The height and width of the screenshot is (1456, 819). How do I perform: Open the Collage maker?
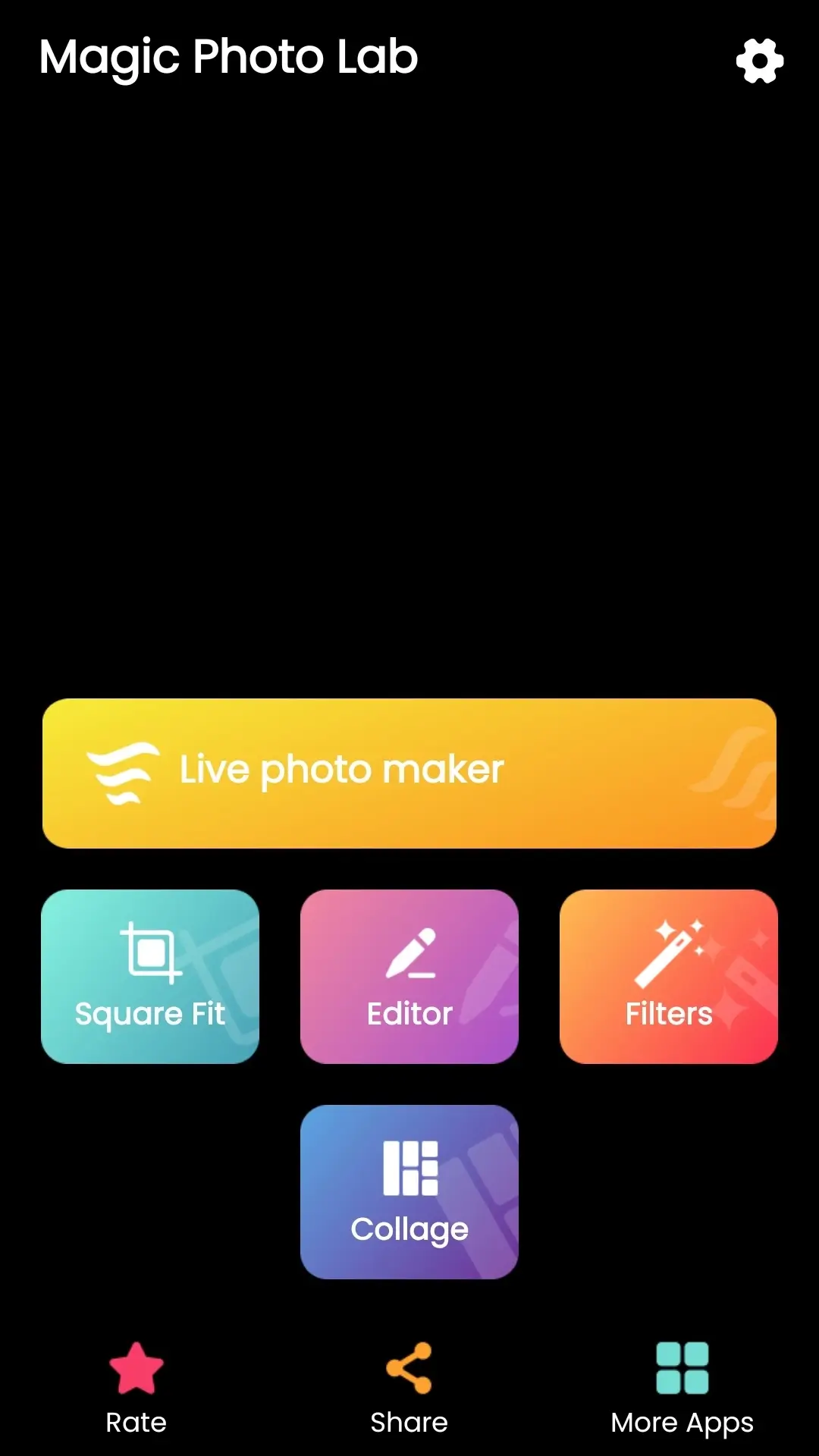[x=409, y=1192]
